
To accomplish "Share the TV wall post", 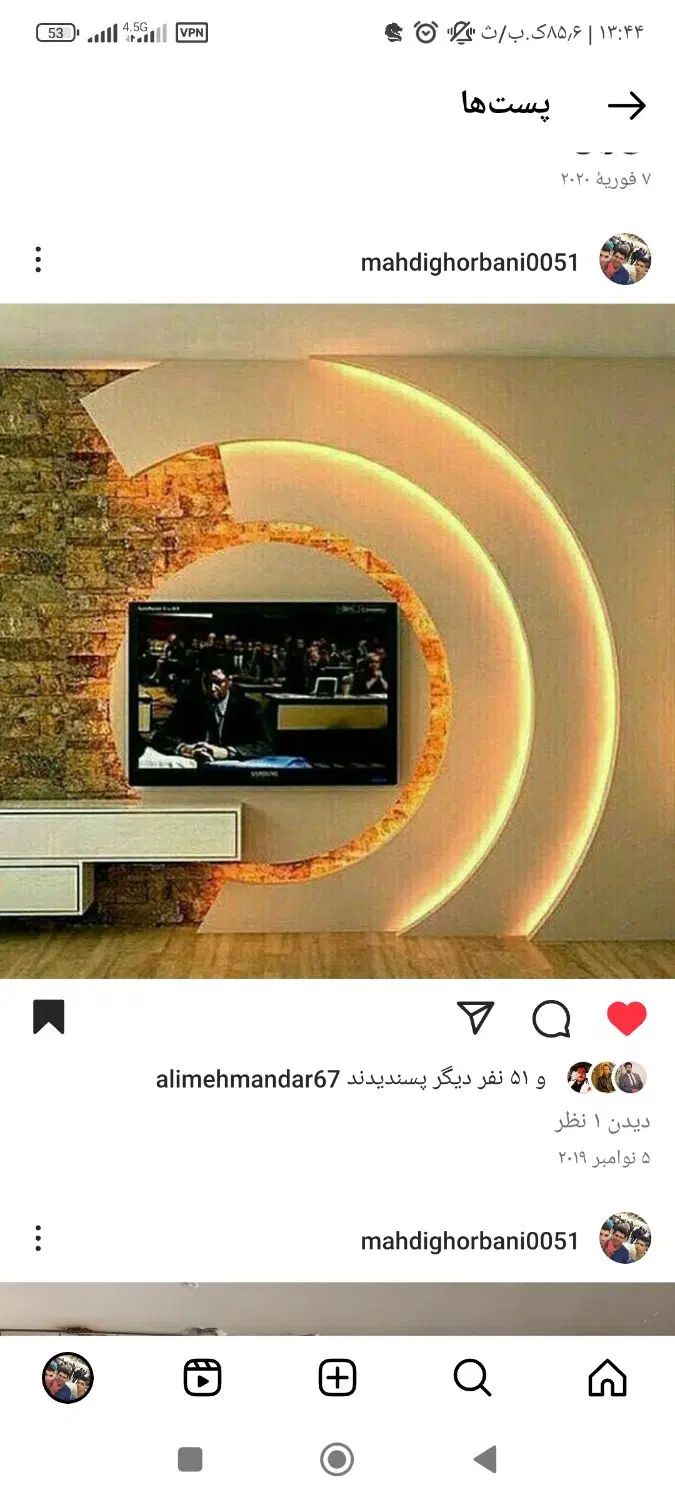I will point(476,1018).
